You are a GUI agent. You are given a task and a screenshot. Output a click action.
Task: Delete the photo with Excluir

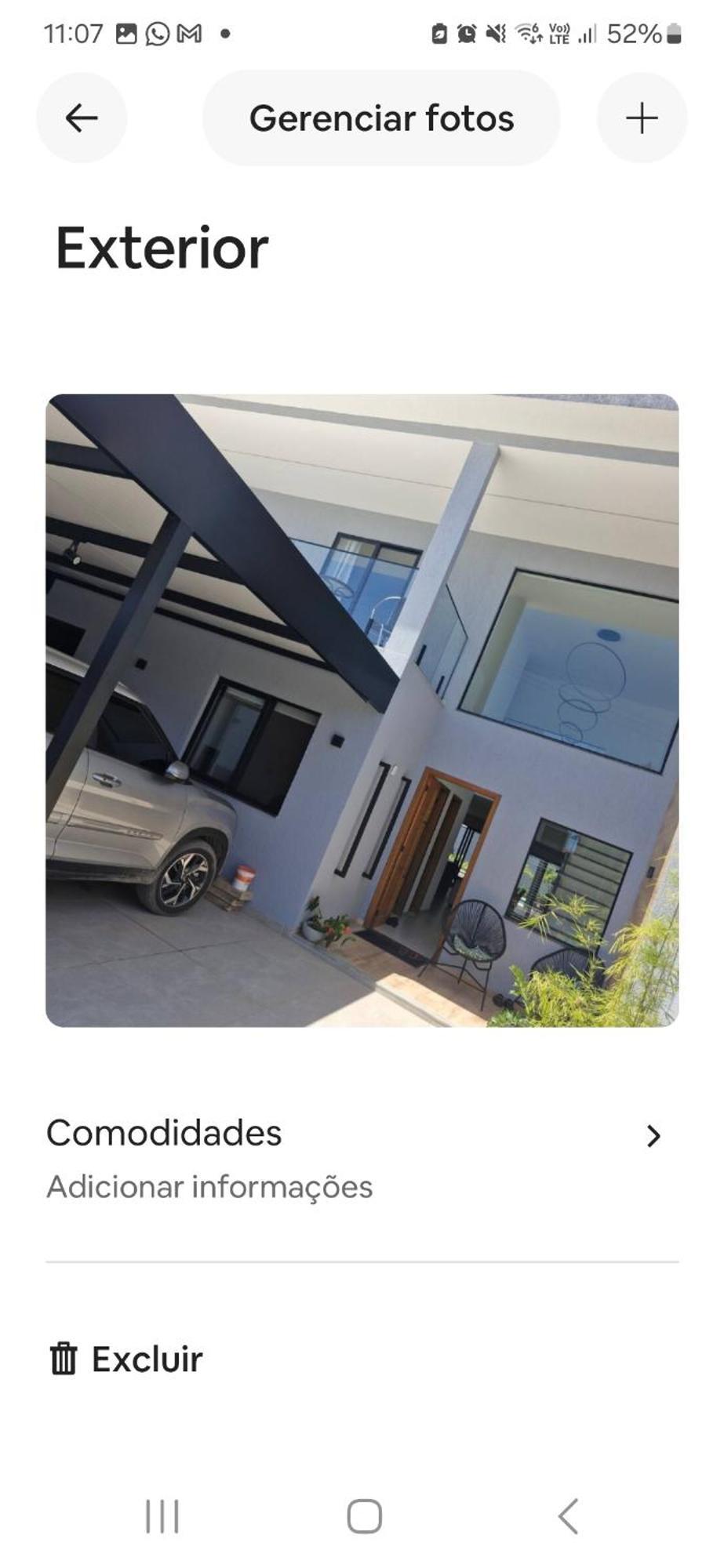pyautogui.click(x=126, y=1359)
